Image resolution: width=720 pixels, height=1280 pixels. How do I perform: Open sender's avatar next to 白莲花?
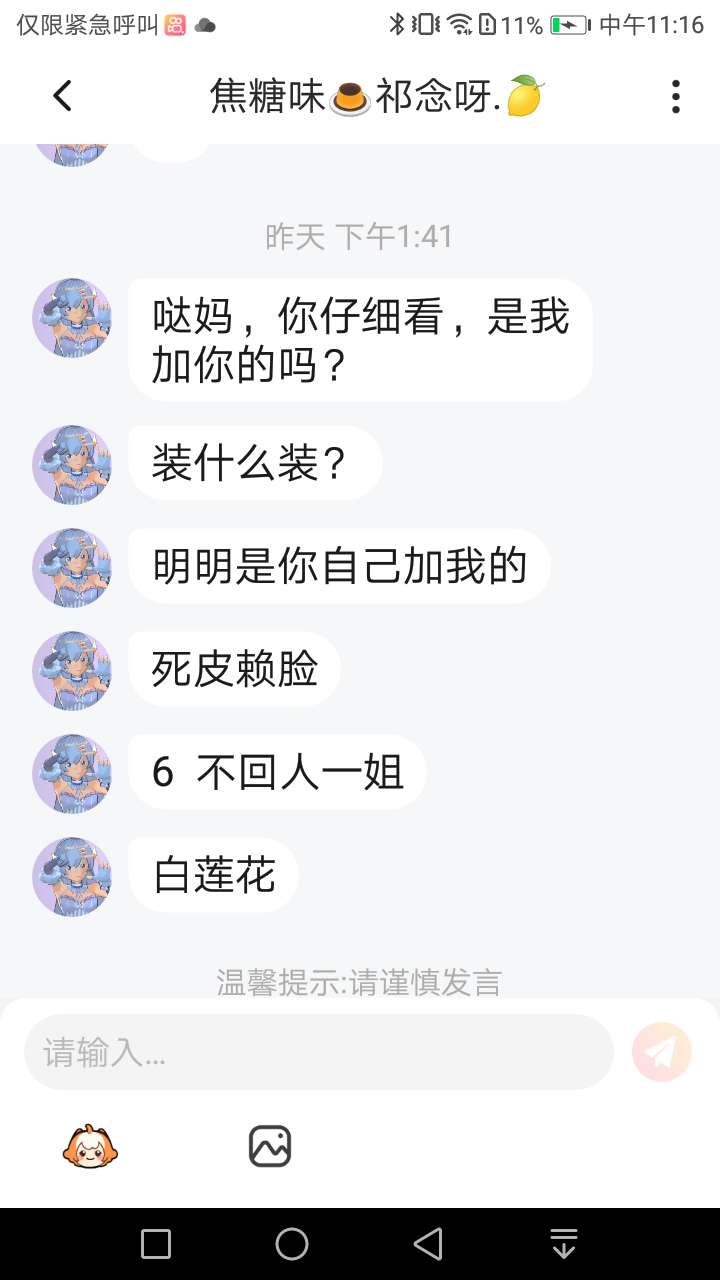72,876
